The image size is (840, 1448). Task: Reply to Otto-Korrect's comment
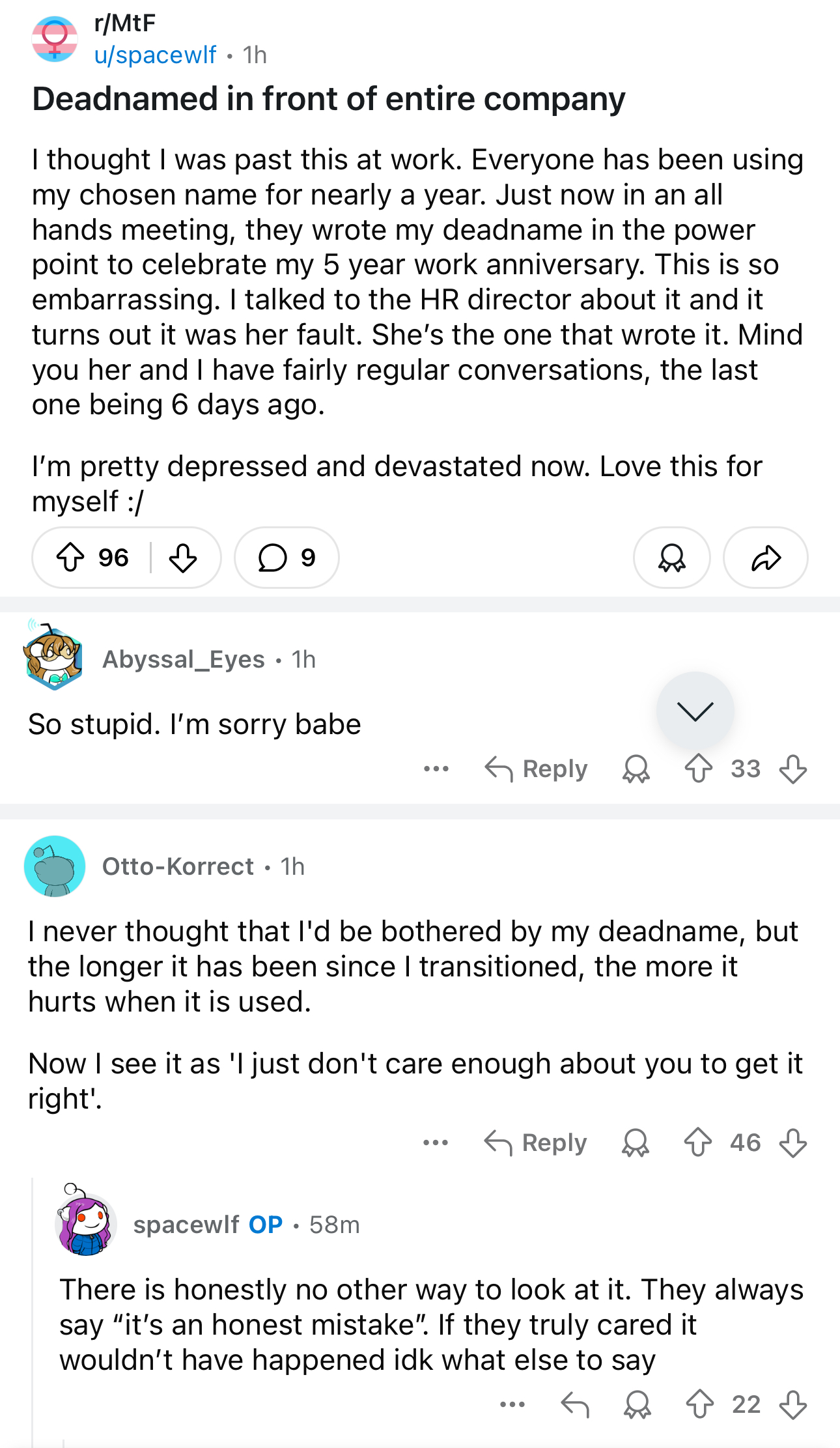pos(535,1143)
